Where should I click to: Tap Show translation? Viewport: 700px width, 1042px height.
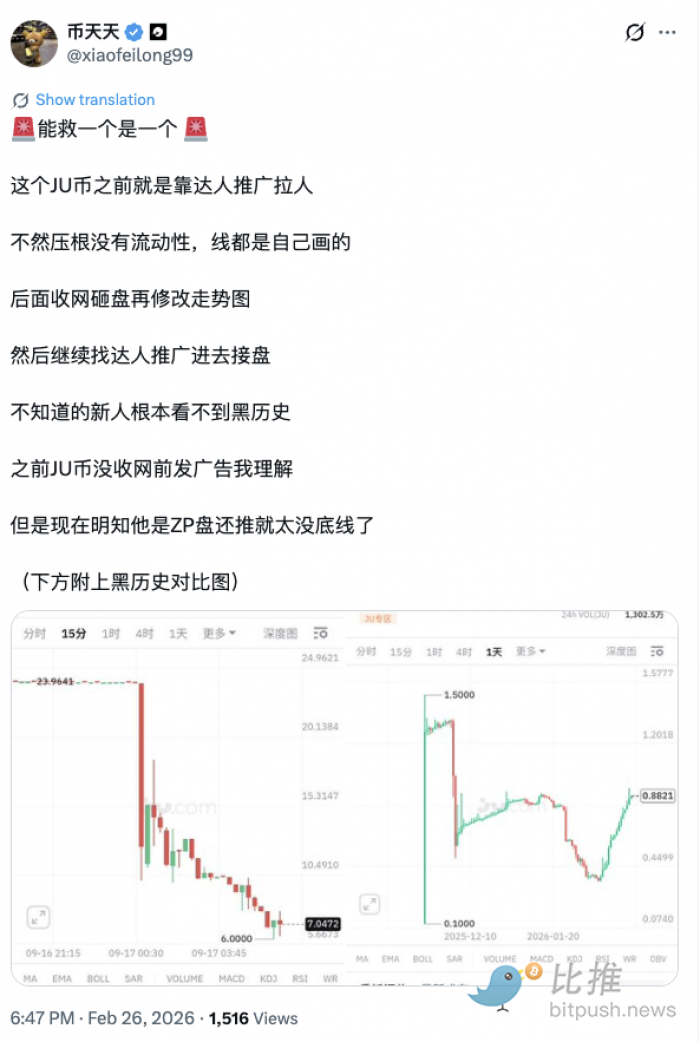[95, 100]
